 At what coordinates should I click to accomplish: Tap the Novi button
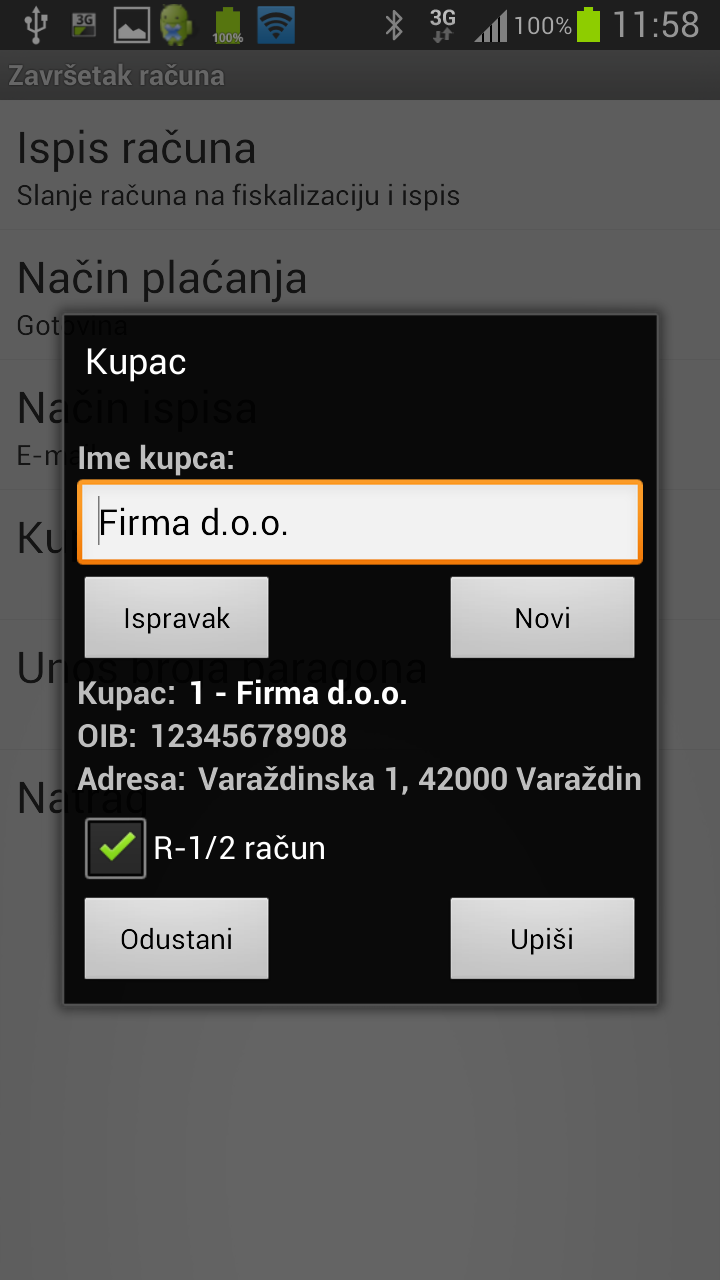(x=542, y=618)
